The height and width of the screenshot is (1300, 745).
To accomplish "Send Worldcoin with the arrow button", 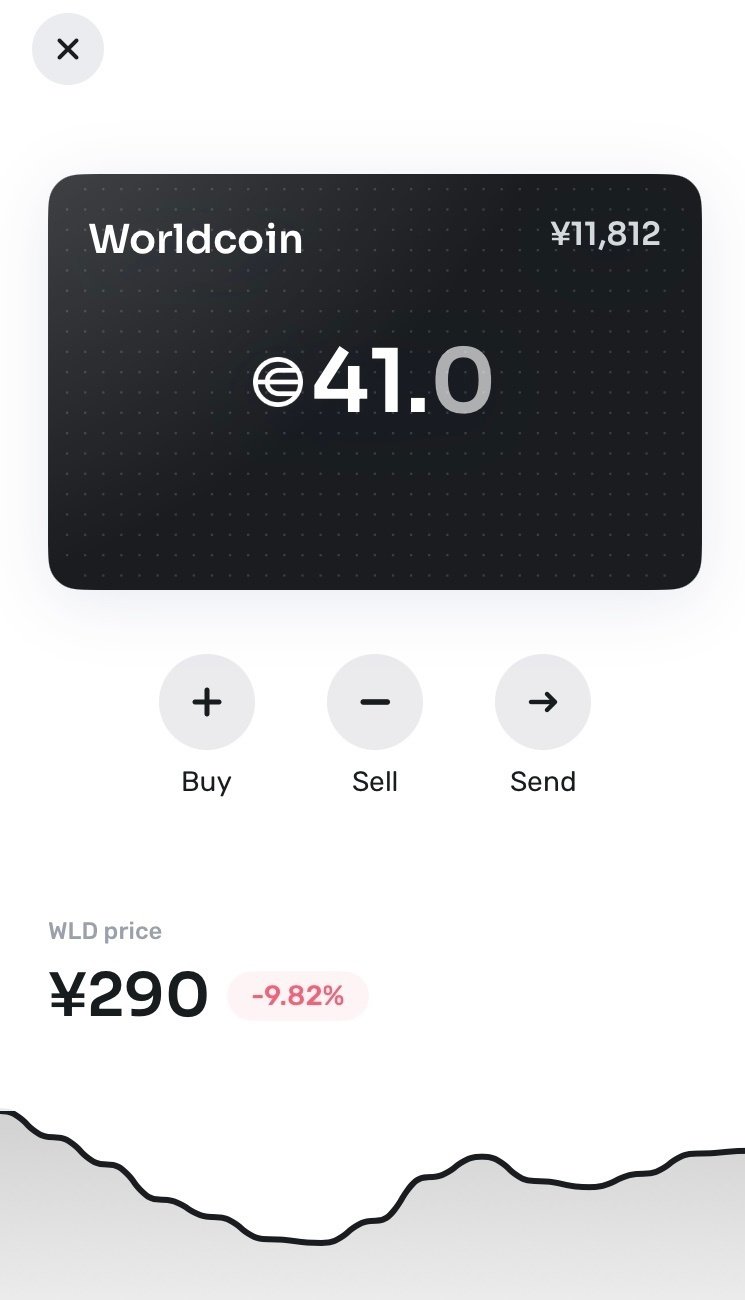I will (543, 702).
